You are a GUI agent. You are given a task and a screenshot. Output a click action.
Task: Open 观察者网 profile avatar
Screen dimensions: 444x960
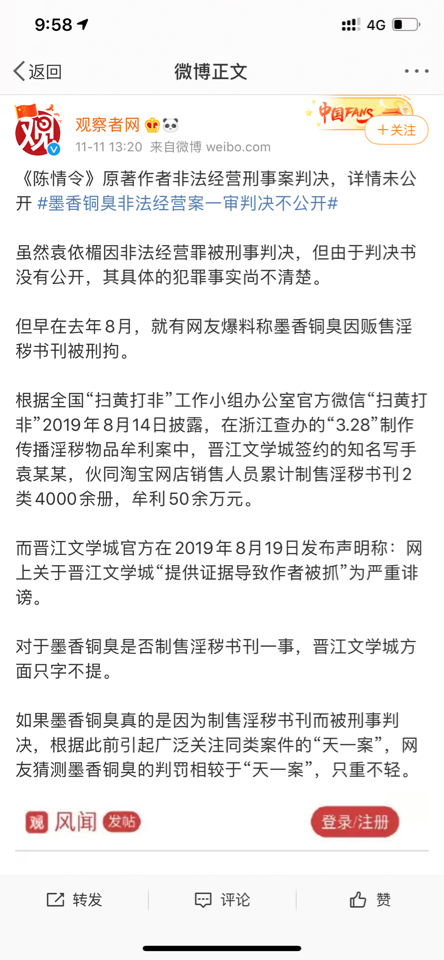point(38,130)
